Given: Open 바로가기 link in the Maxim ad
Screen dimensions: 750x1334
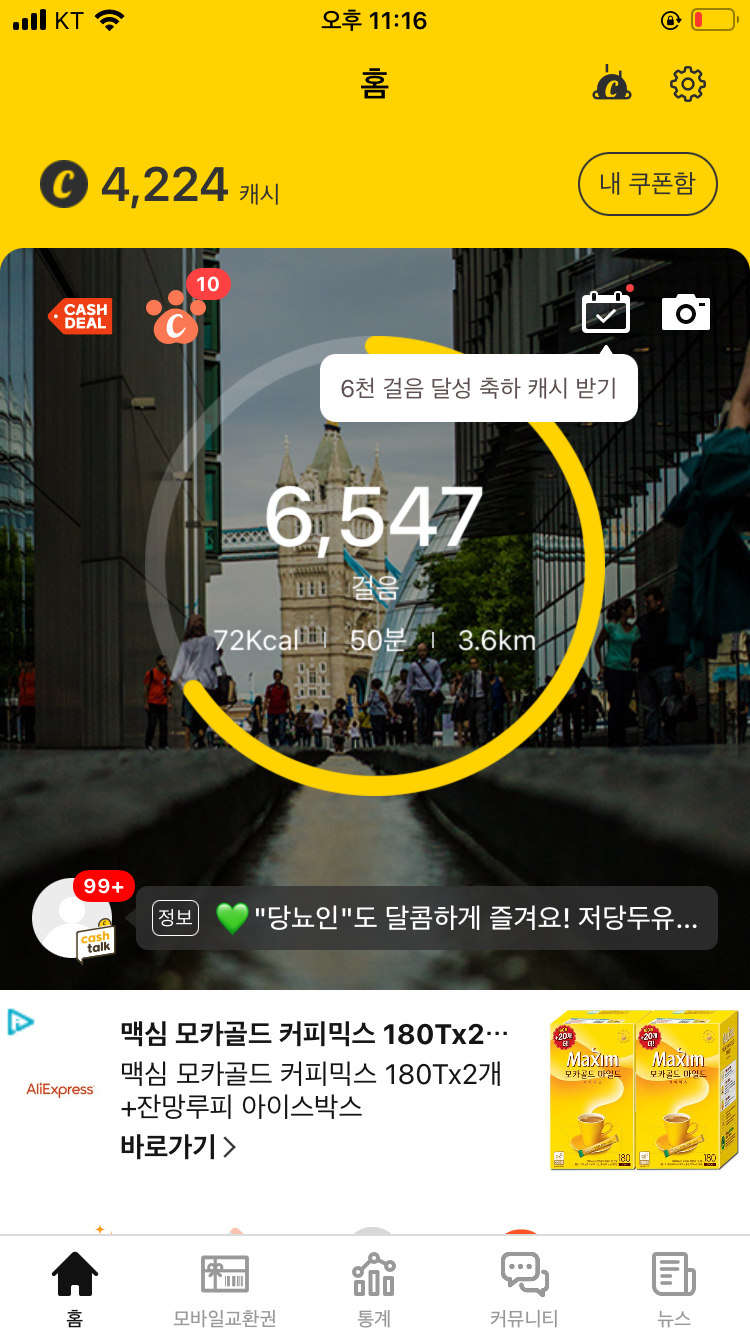Looking at the screenshot, I should click(178, 1146).
